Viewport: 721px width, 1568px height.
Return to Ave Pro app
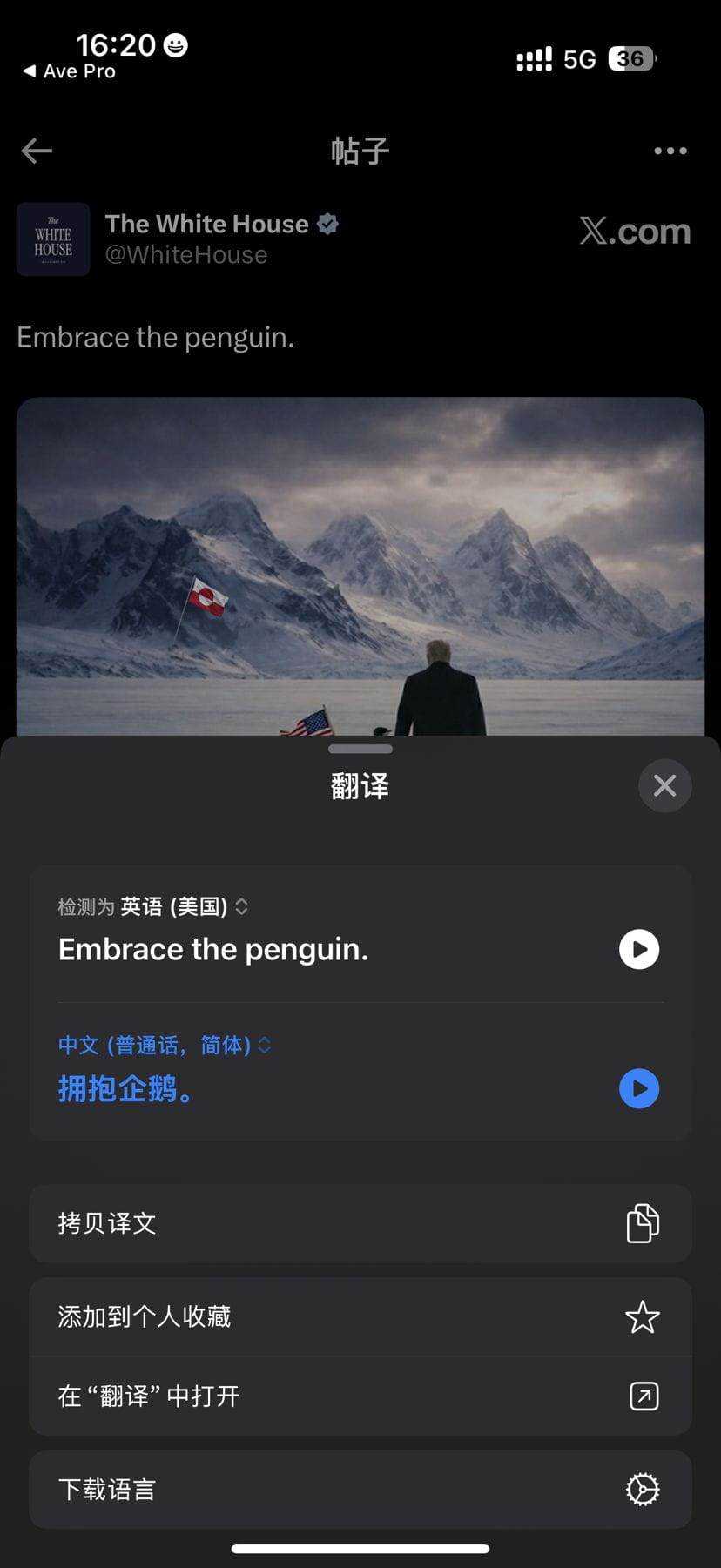(x=69, y=71)
